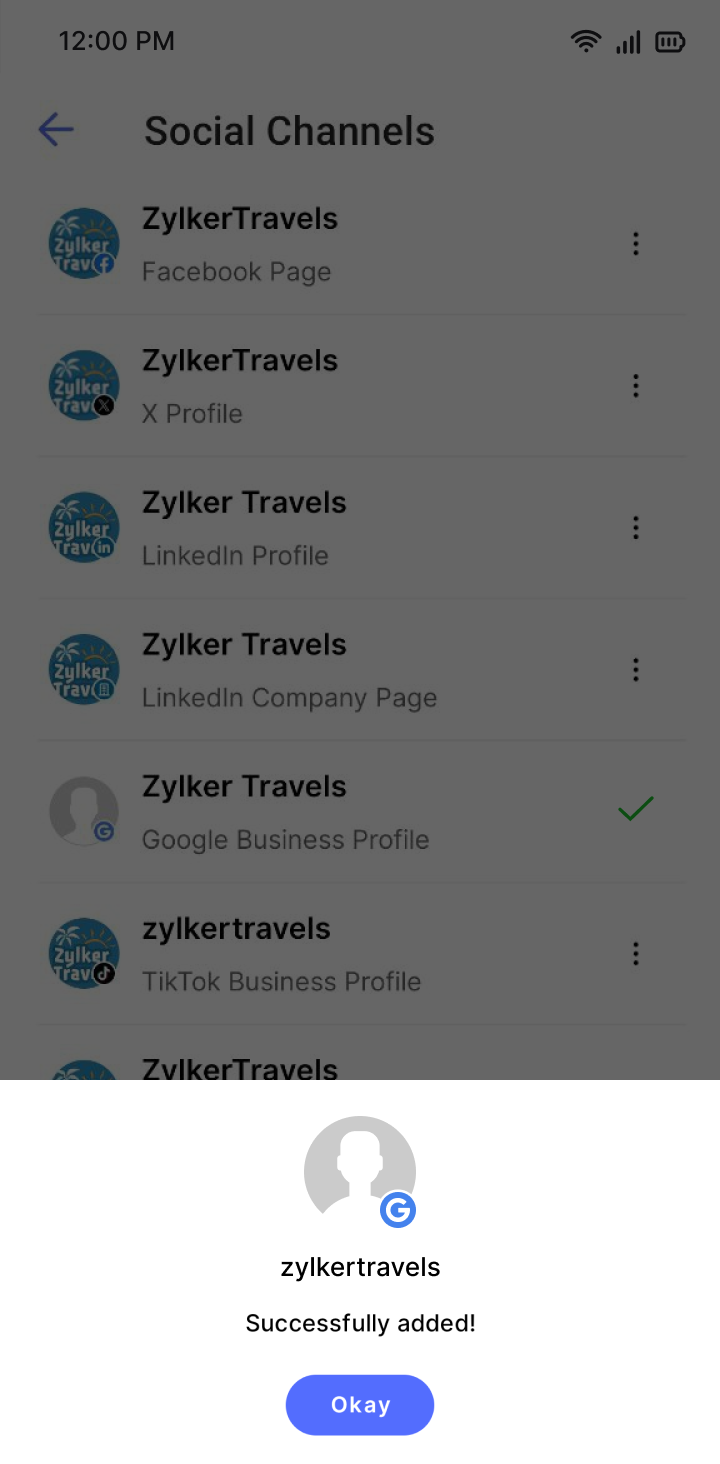Go back from Social Channels
The image size is (720, 1464).
coord(56,130)
